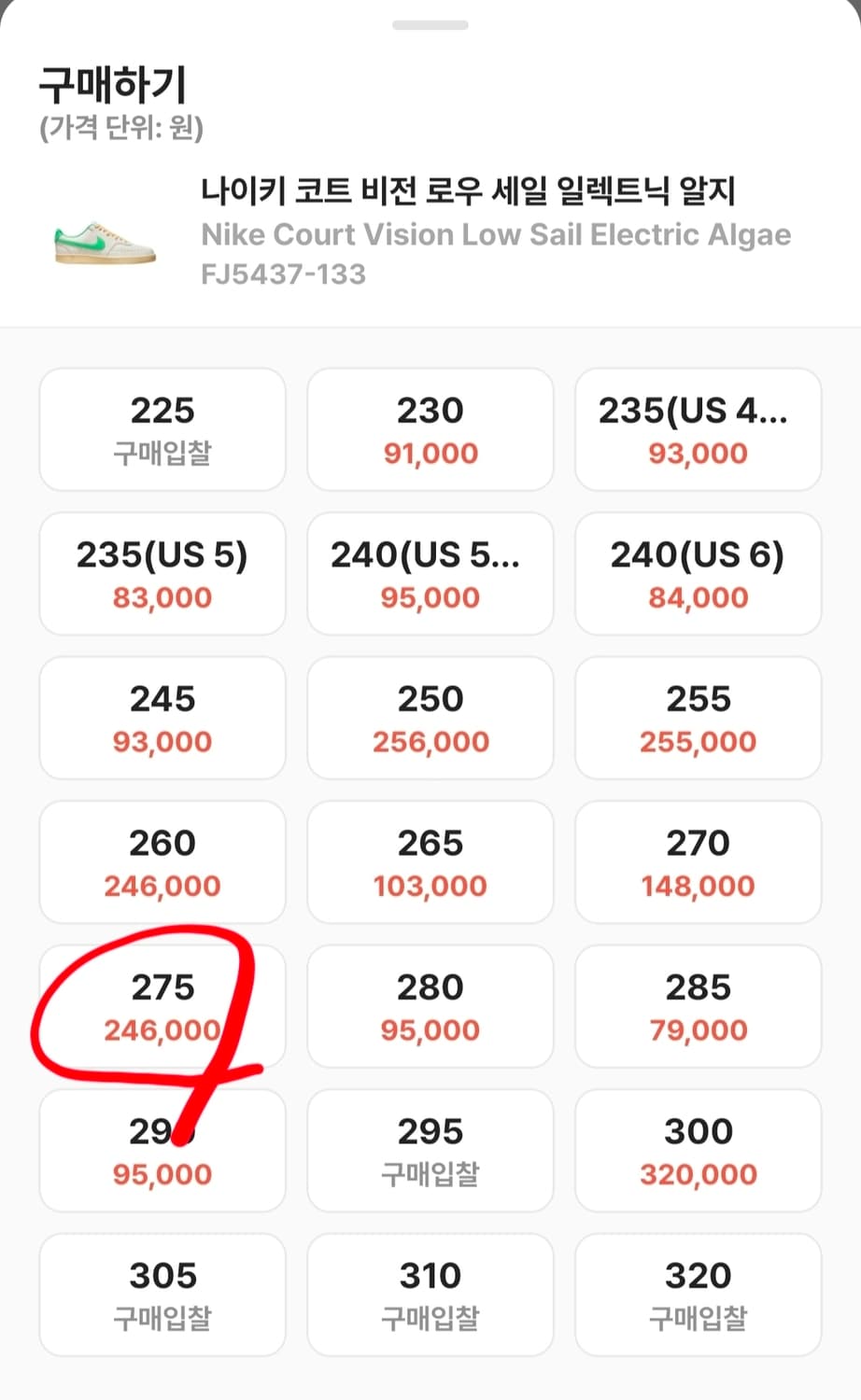This screenshot has height=1400, width=861.
Task: Open purchase bid for size 320
Action: click(698, 1295)
